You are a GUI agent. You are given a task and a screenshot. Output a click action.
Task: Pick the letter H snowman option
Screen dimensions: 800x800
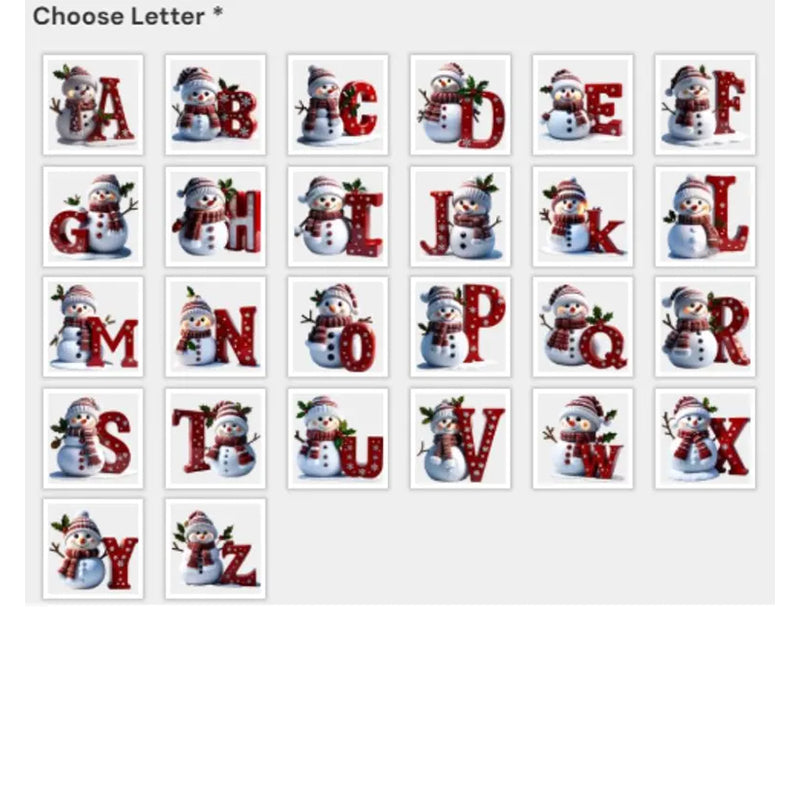[x=215, y=216]
